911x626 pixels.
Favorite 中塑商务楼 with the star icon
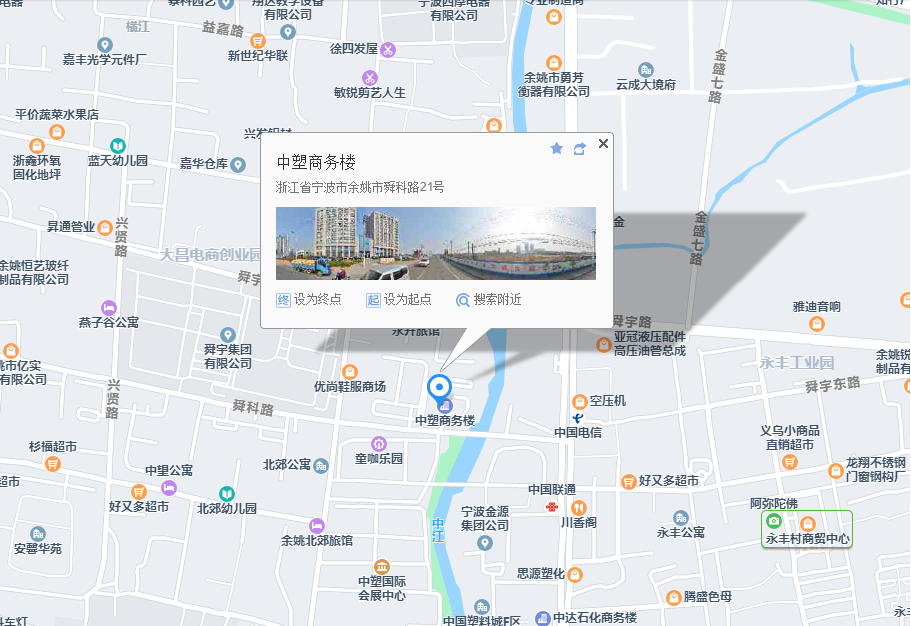[x=557, y=148]
